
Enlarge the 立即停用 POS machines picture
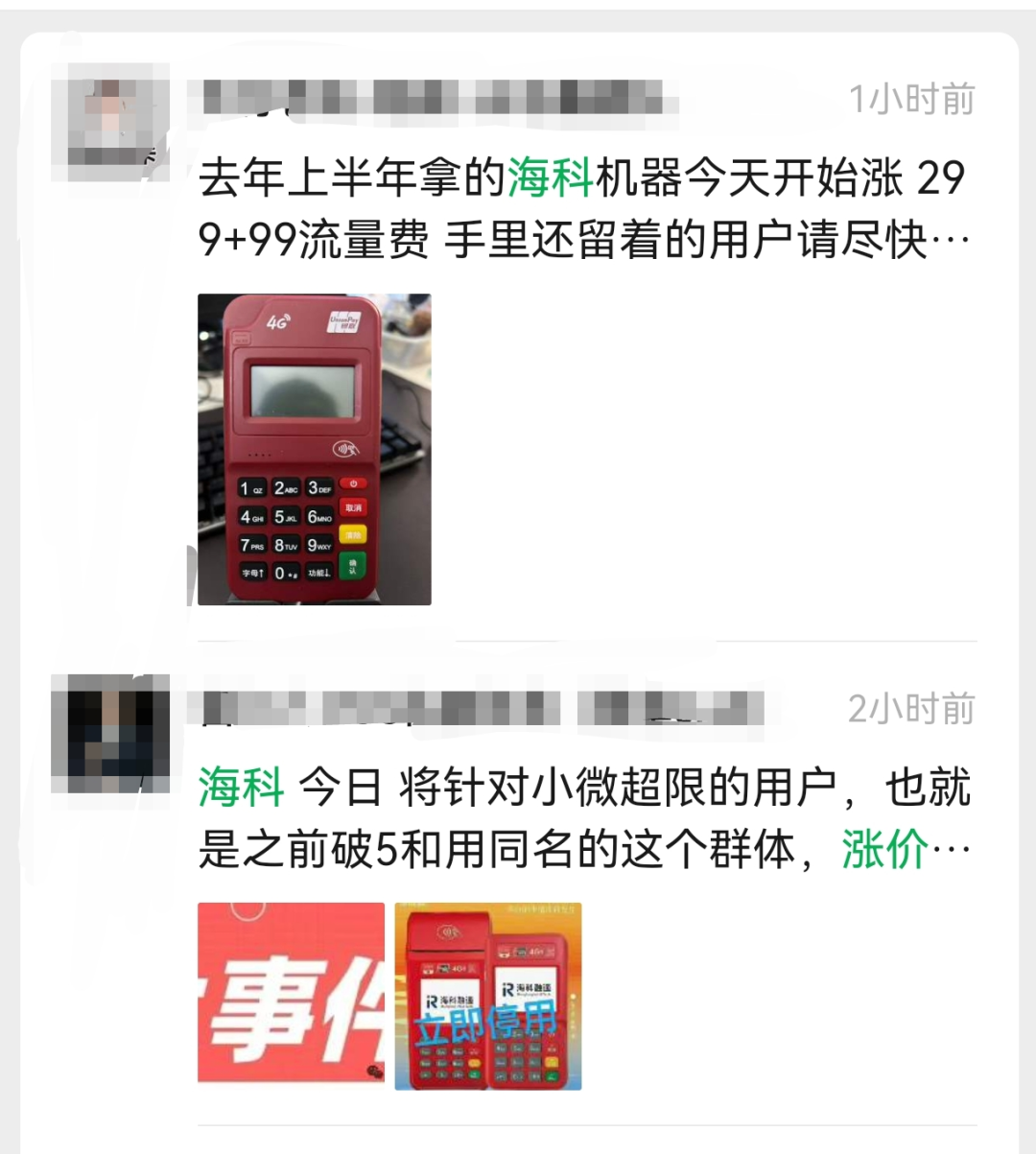488,996
